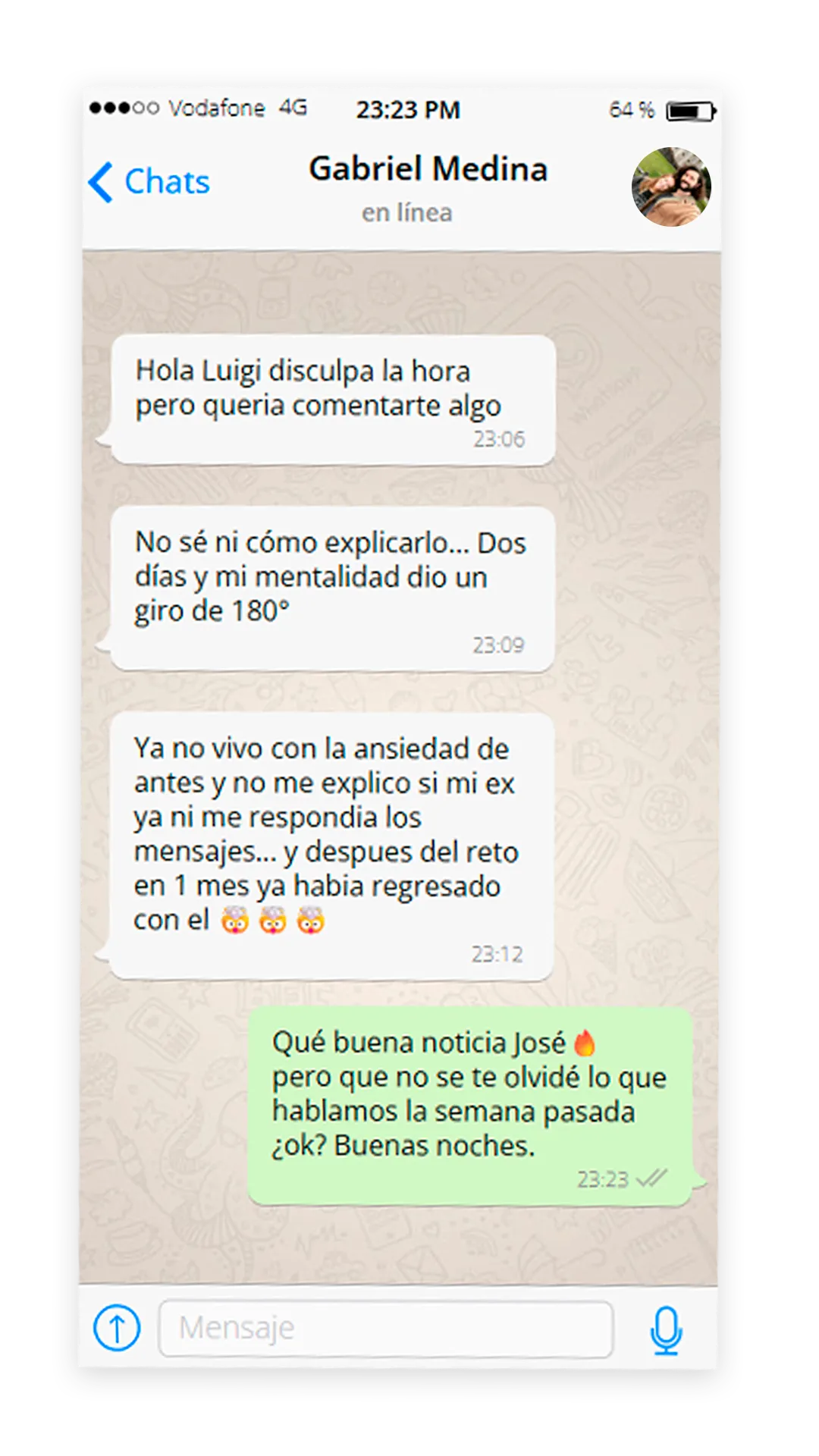Focus the Mensaje text field
The image size is (819, 1456).
(385, 1329)
